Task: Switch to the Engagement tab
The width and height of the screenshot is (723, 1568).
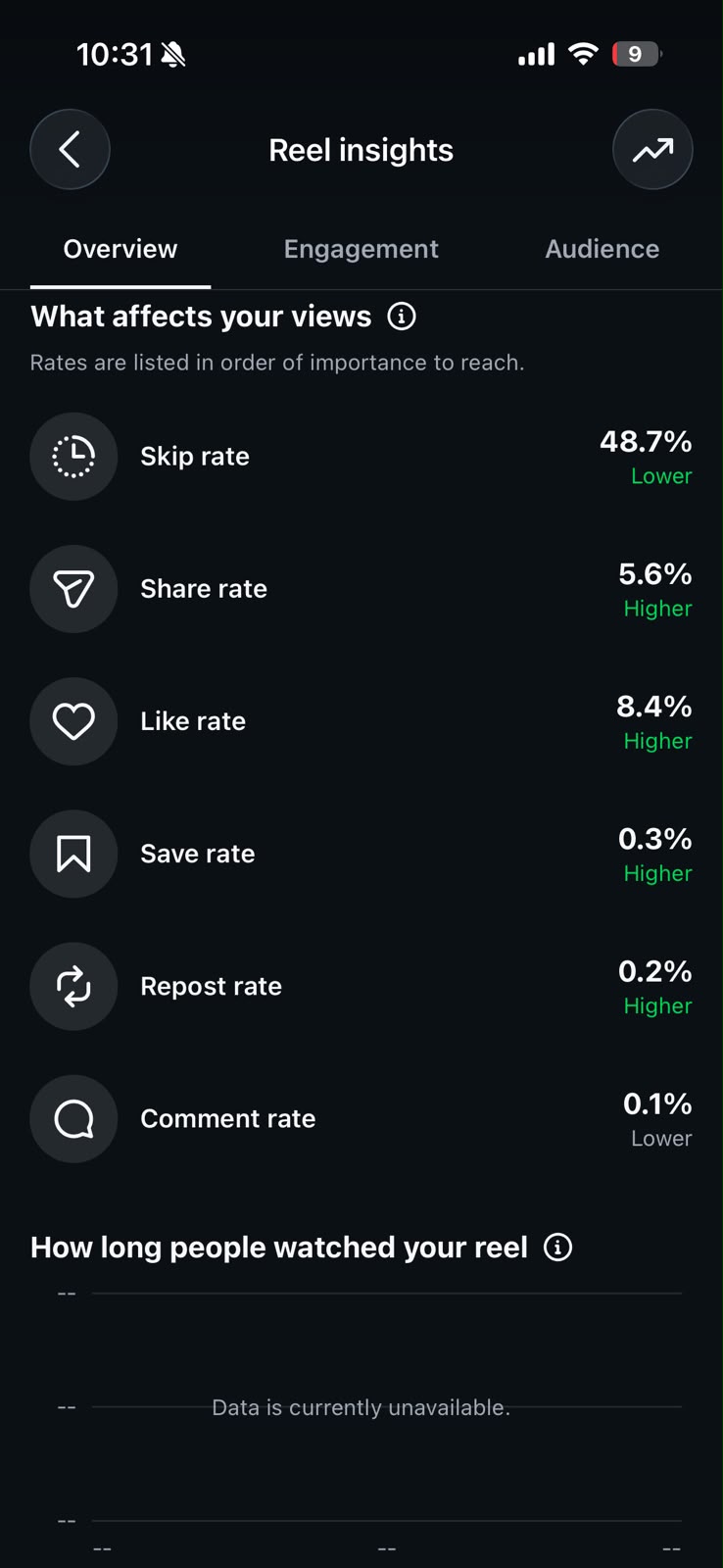Action: (361, 249)
